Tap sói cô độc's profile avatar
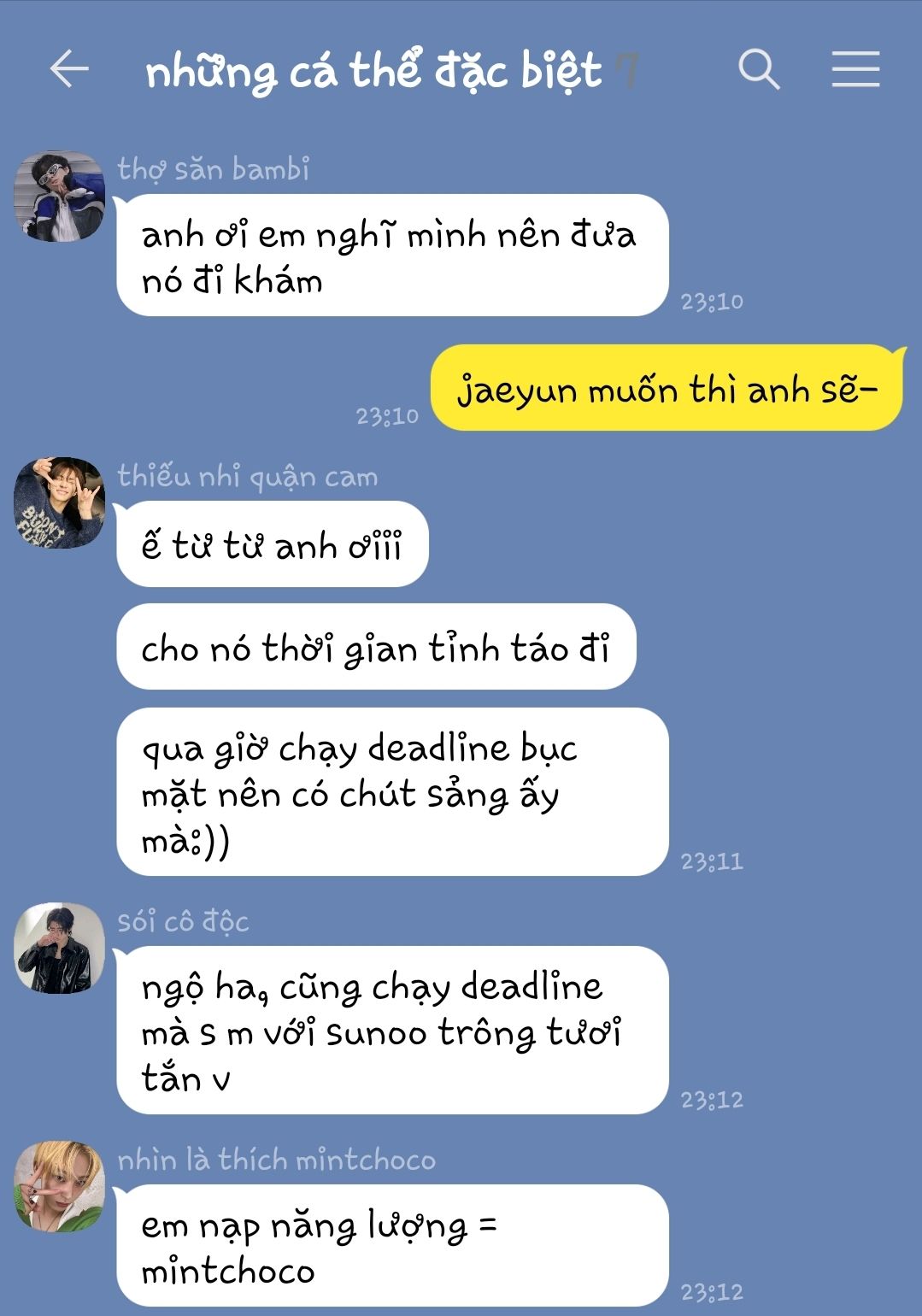Image resolution: width=922 pixels, height=1316 pixels. click(x=59, y=948)
